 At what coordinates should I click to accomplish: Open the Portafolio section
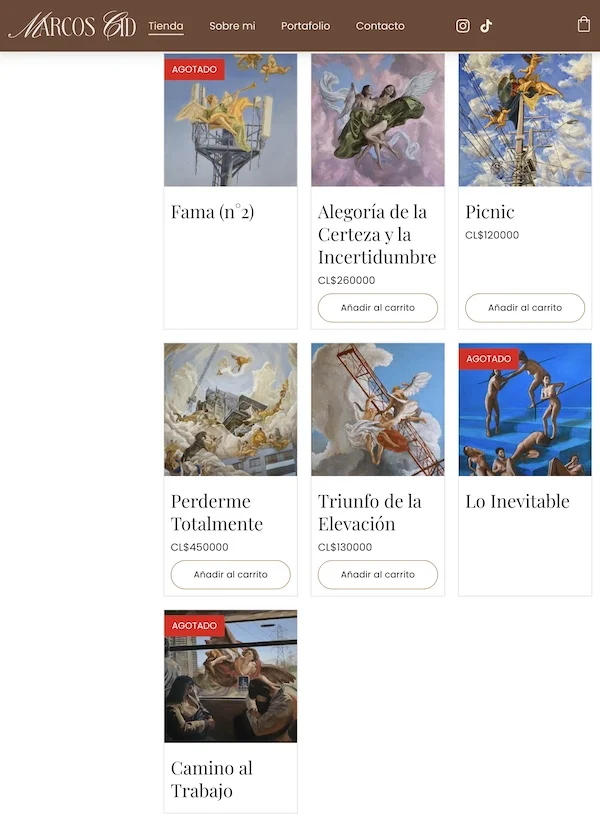pos(305,26)
